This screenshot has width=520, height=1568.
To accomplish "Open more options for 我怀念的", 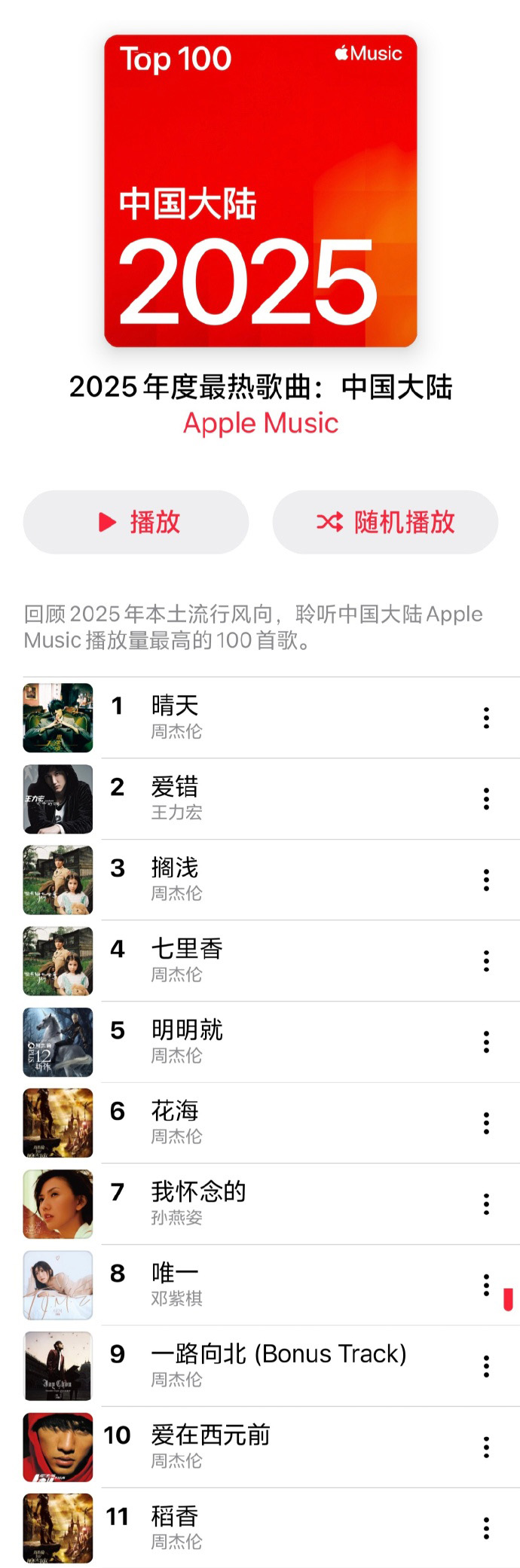I will [486, 1204].
